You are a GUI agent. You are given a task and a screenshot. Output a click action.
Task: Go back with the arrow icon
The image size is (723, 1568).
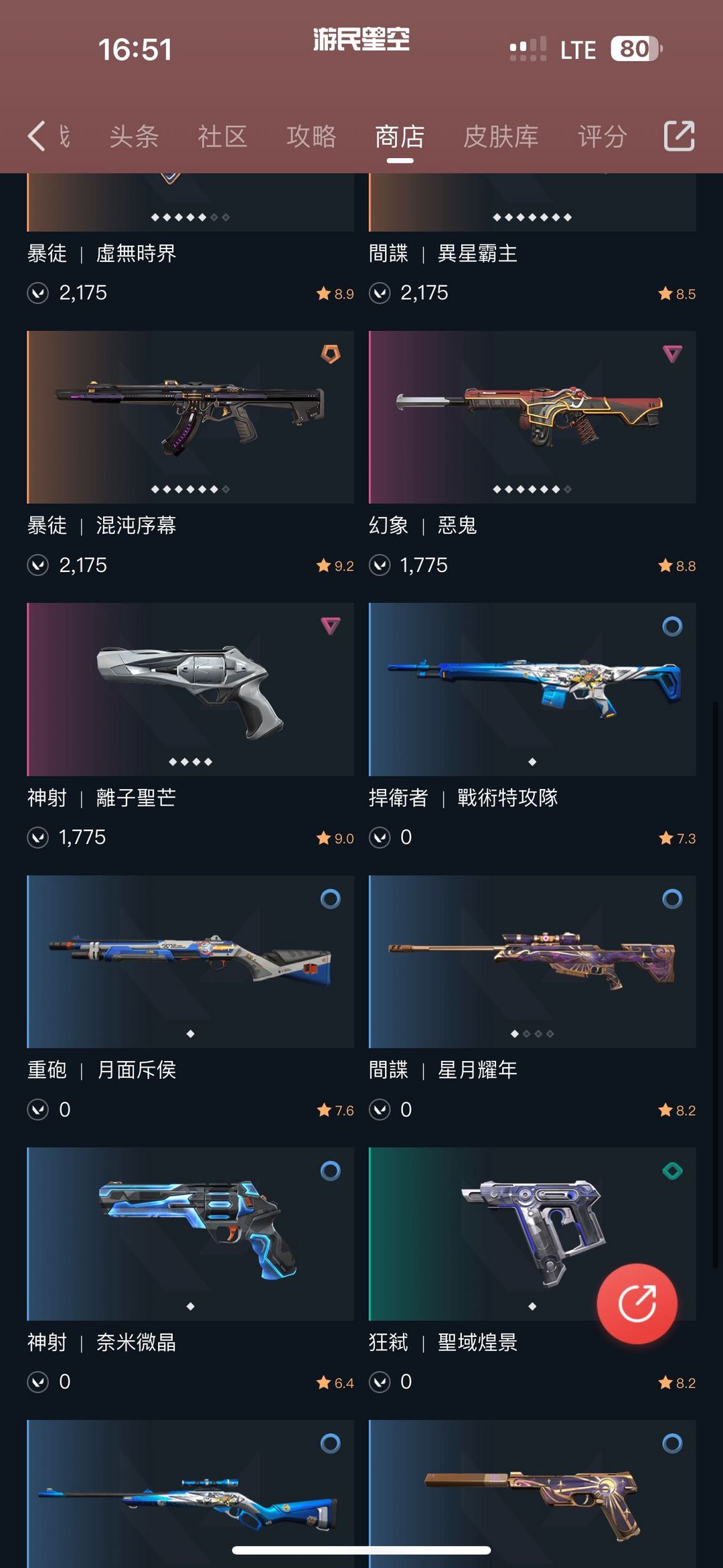pos(37,136)
